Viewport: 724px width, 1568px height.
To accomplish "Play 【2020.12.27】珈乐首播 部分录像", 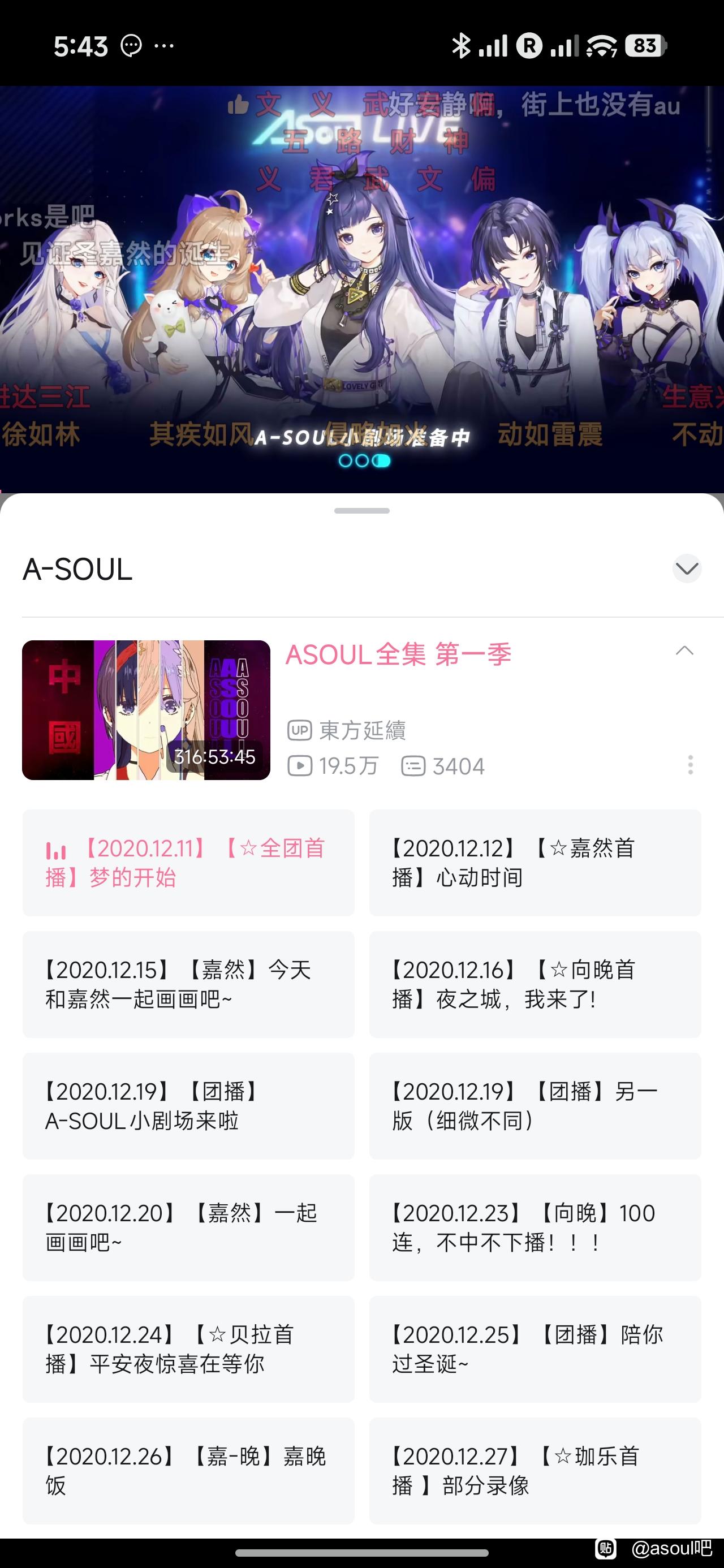I will tap(535, 1471).
